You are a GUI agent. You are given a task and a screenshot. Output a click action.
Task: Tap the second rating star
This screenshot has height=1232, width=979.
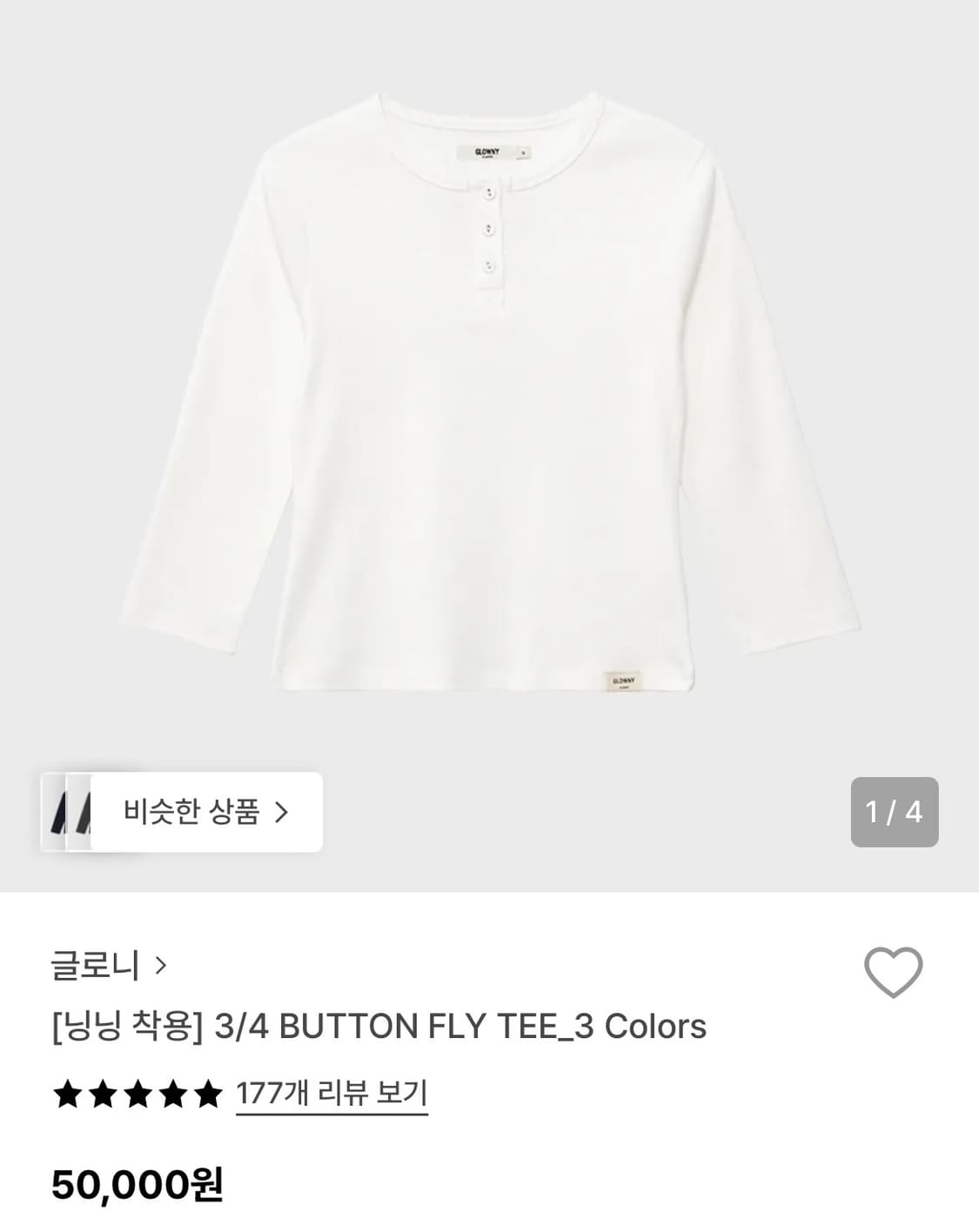[x=103, y=1092]
